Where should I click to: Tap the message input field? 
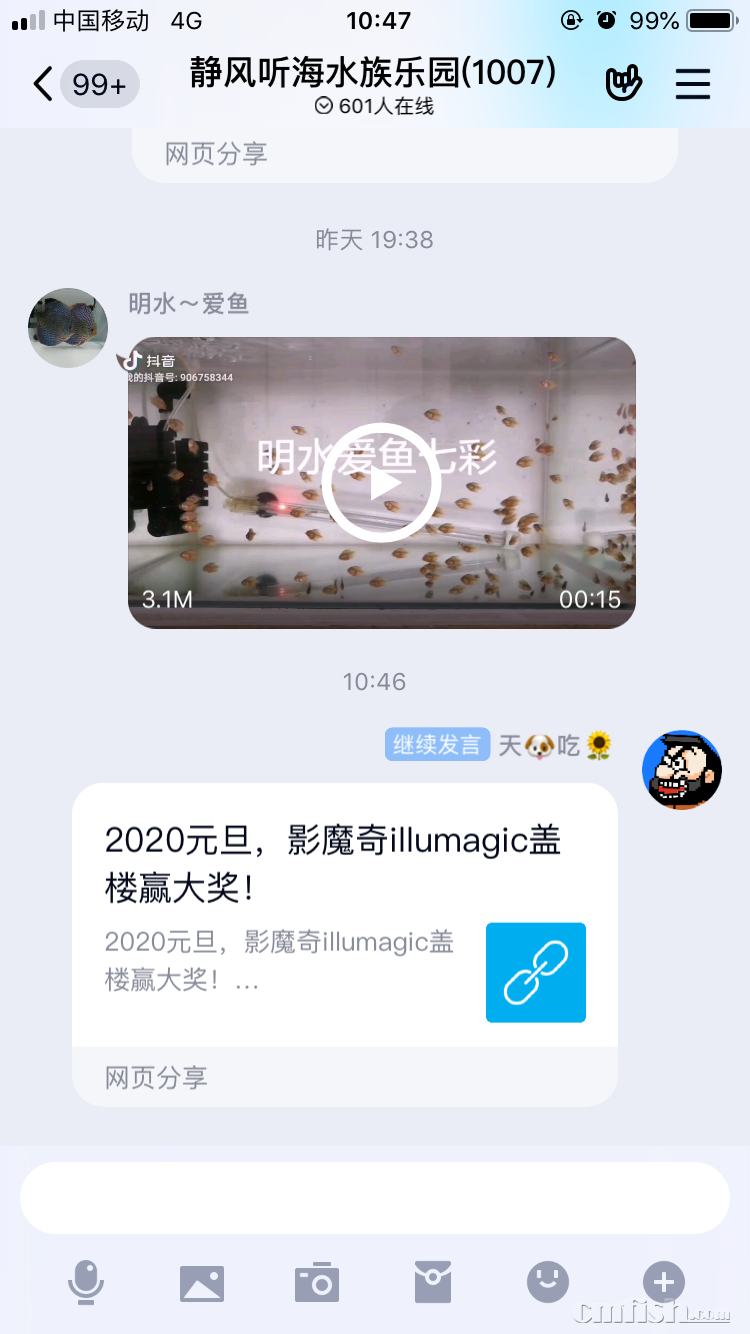[375, 1197]
